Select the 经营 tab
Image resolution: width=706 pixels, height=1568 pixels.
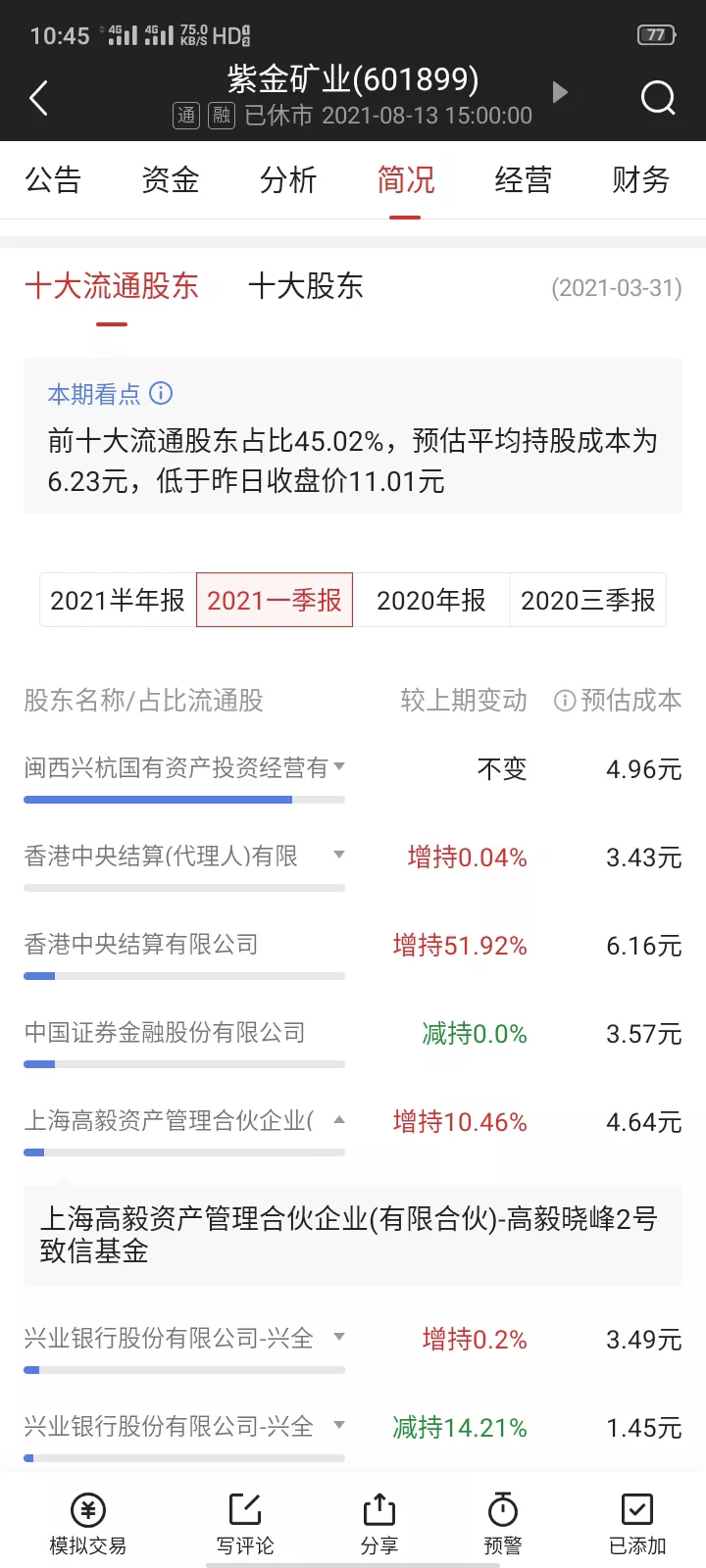point(524,180)
